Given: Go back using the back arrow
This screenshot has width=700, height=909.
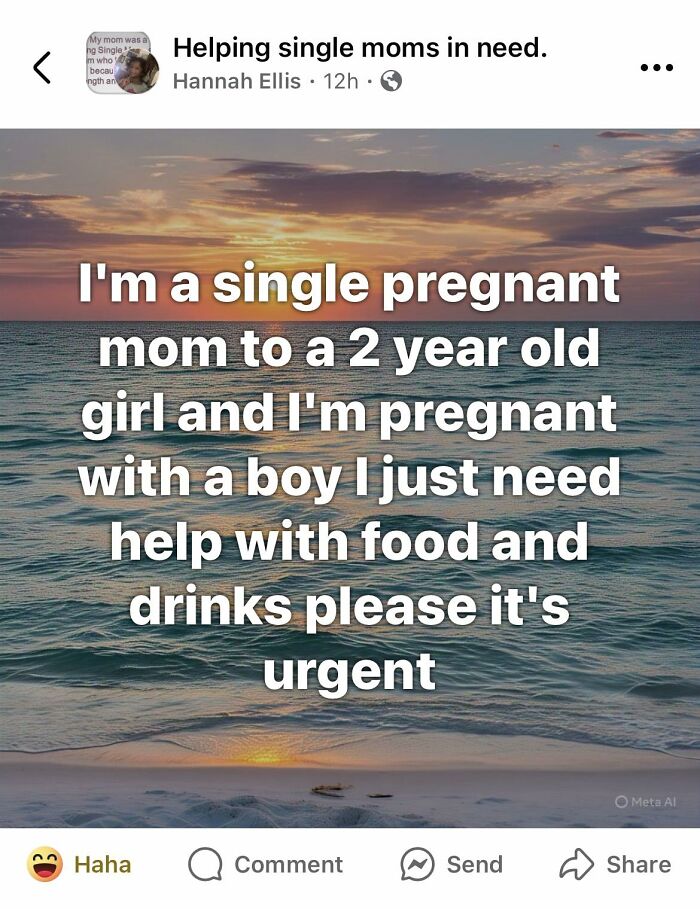Looking at the screenshot, I should [x=42, y=66].
